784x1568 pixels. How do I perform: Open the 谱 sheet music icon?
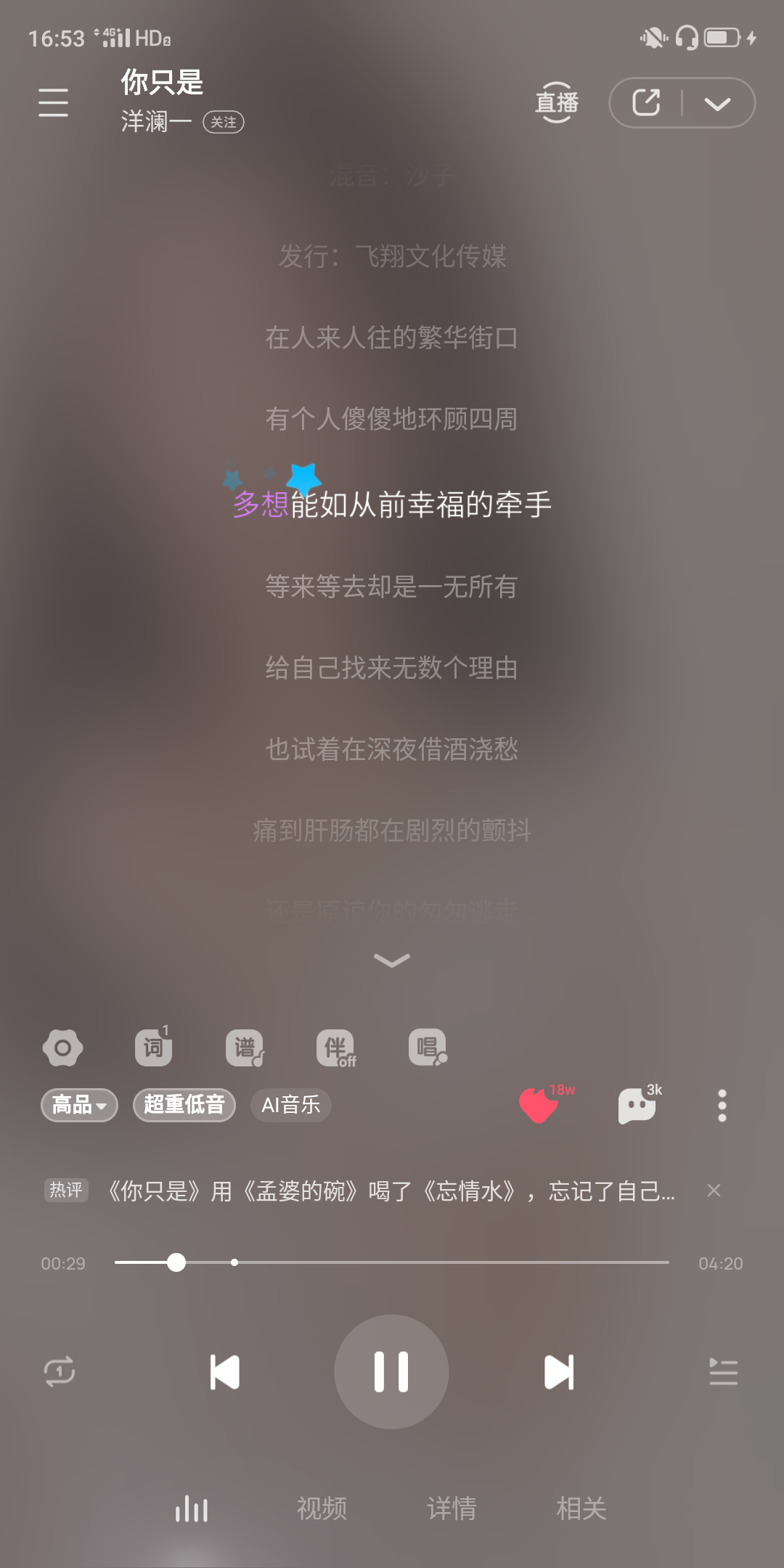tap(245, 1048)
